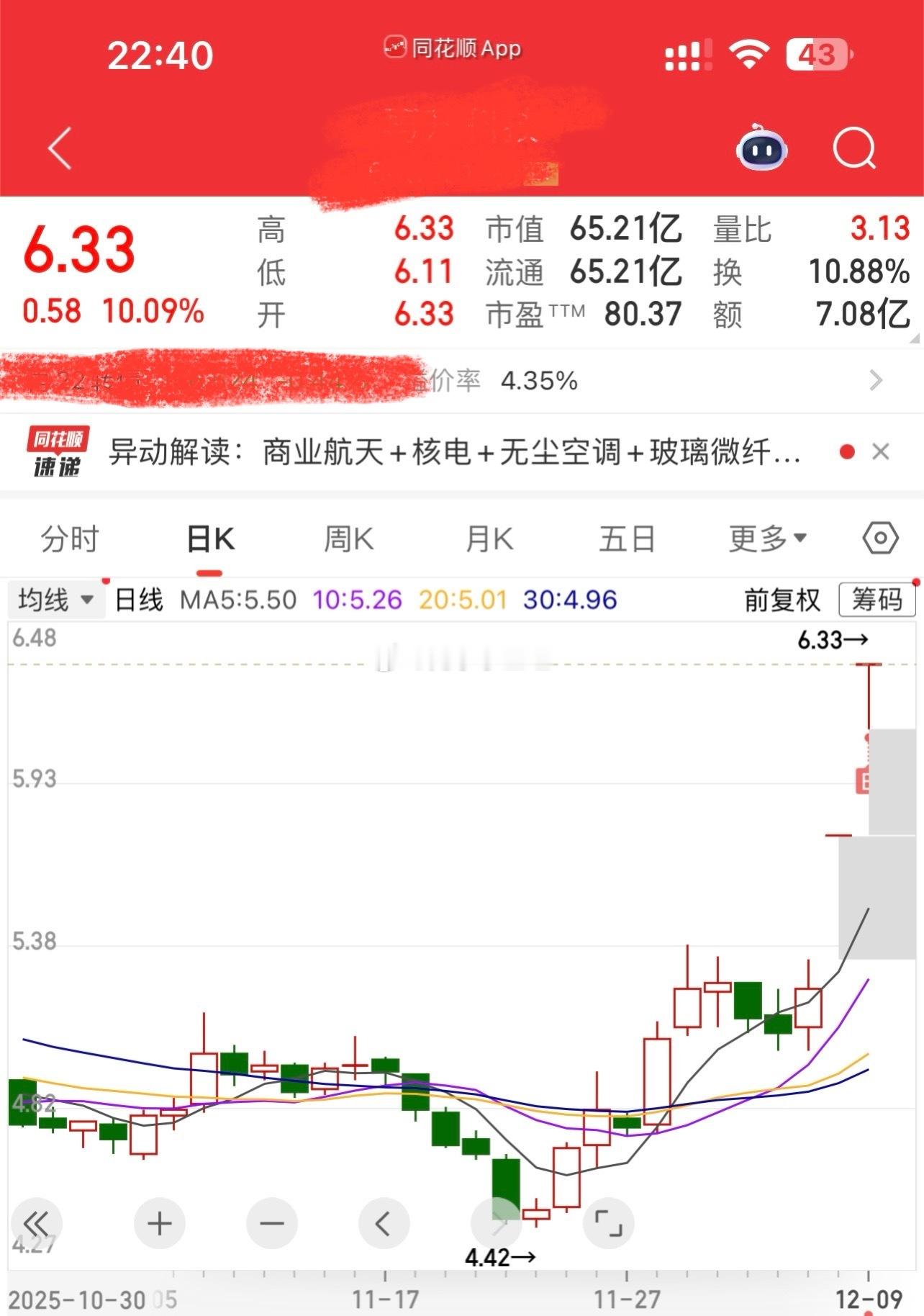The image size is (924, 1316).
Task: Change the 前复权 adjustment setting
Action: pos(782,600)
